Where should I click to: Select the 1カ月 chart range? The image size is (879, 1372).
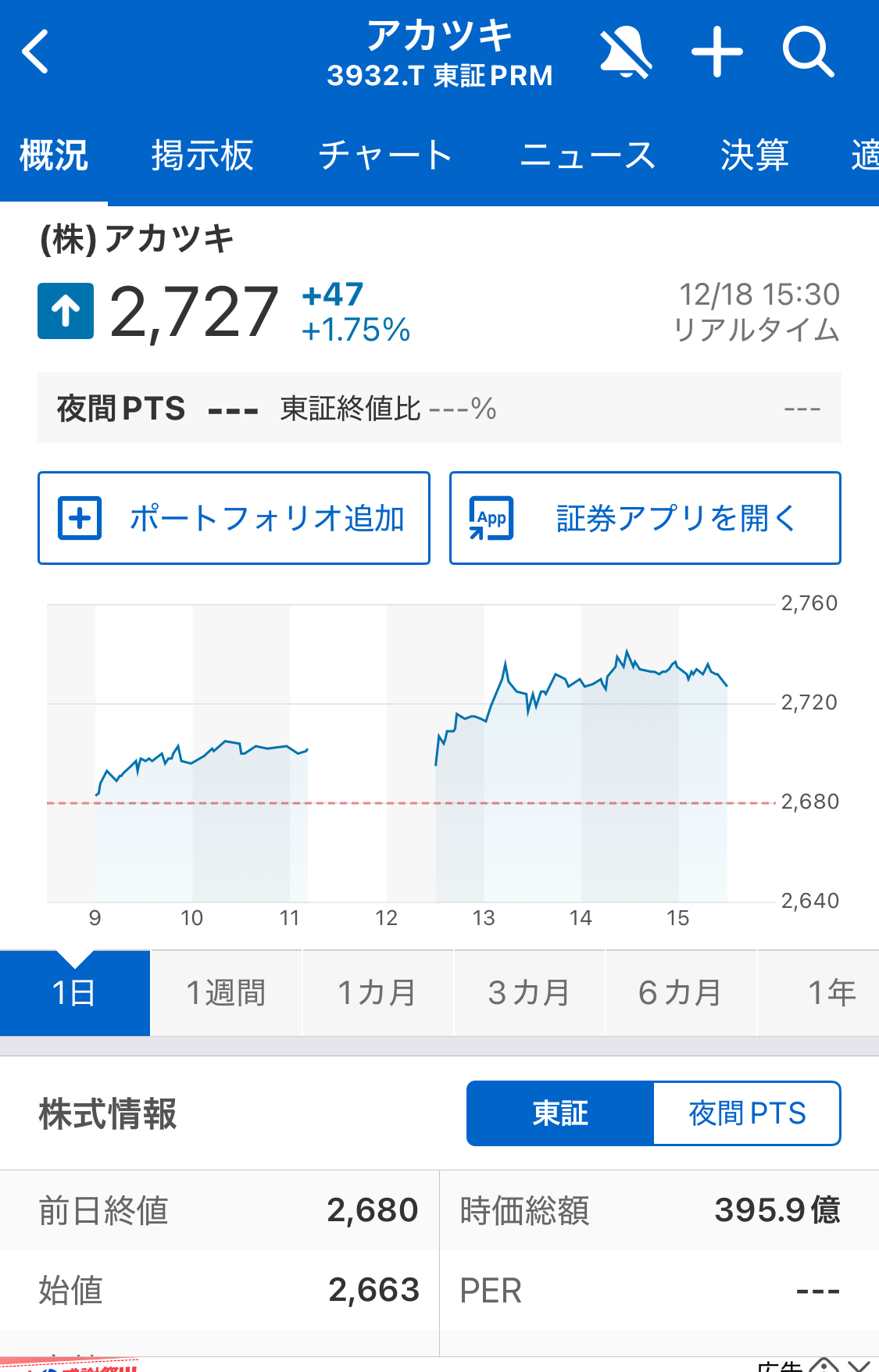pyautogui.click(x=377, y=993)
